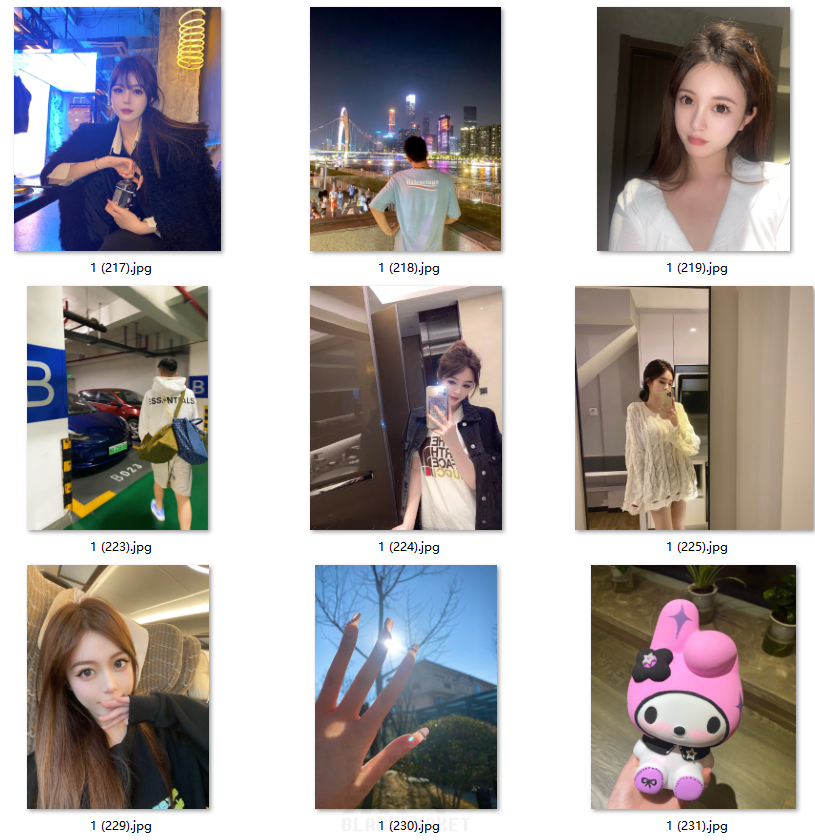
Task: Open the selfie photo 1 (219).jpg
Action: (693, 130)
